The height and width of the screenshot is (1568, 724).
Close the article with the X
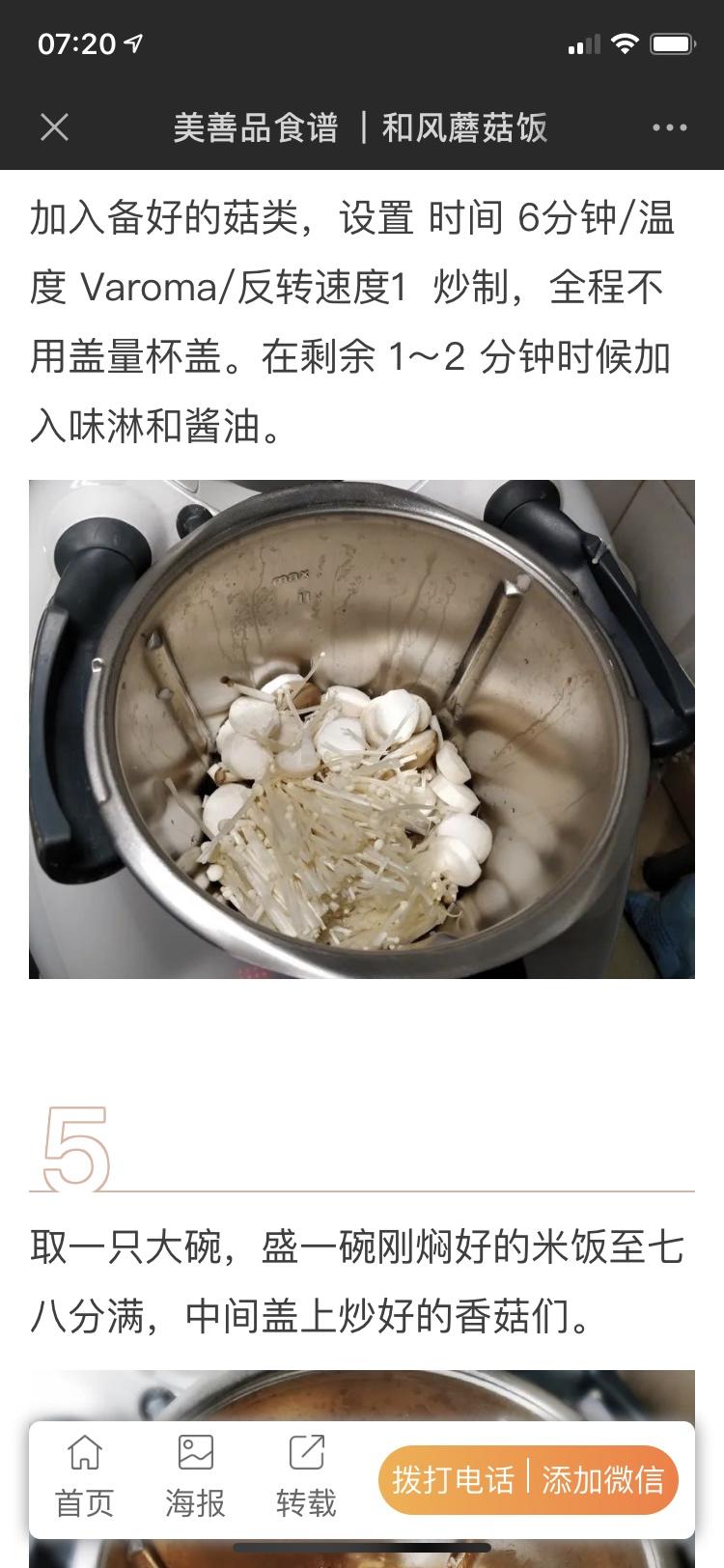(56, 126)
